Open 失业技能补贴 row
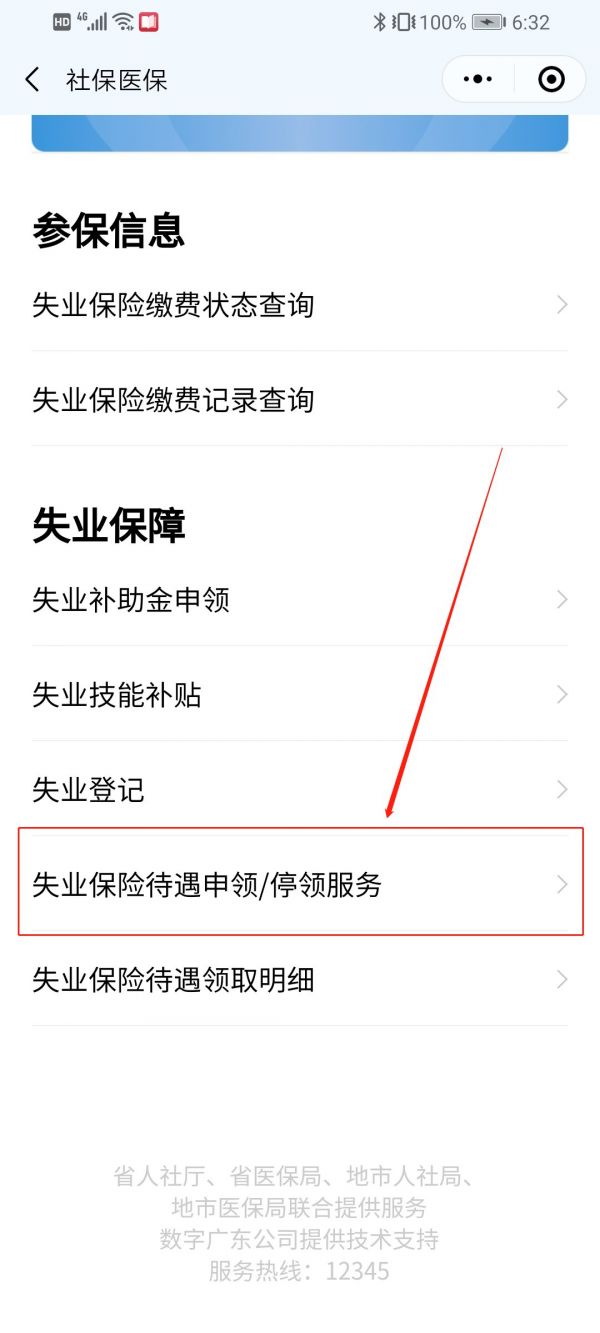The height and width of the screenshot is (1333, 600). coord(299,695)
